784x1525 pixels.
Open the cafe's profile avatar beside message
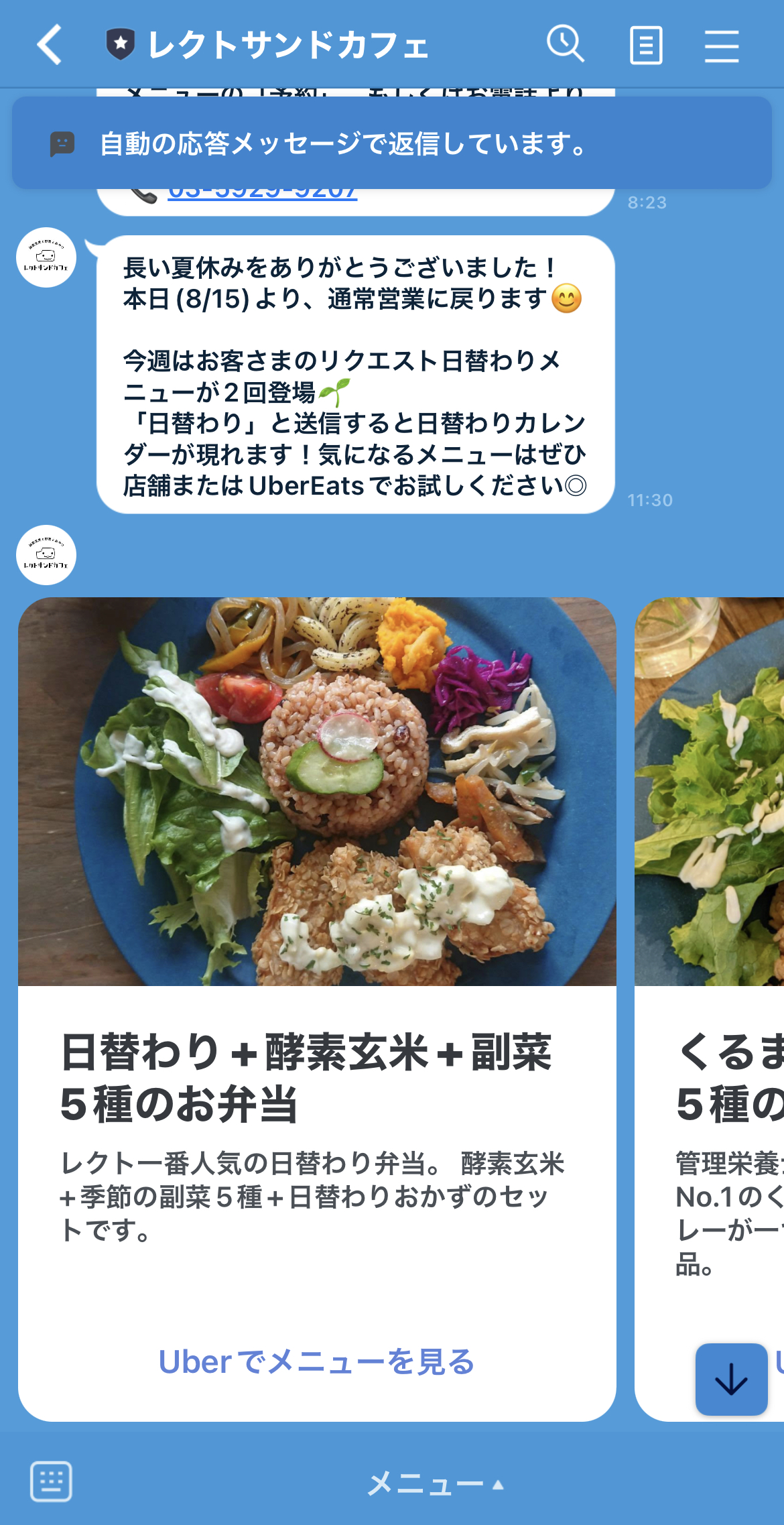pyautogui.click(x=46, y=257)
